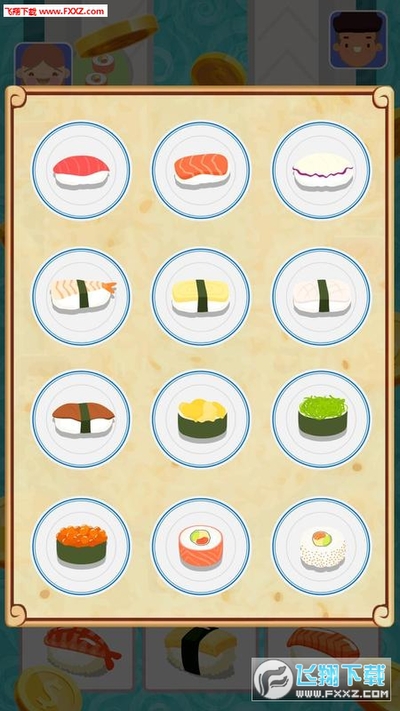Tap the salmon-wrapped roll plate

200,546
